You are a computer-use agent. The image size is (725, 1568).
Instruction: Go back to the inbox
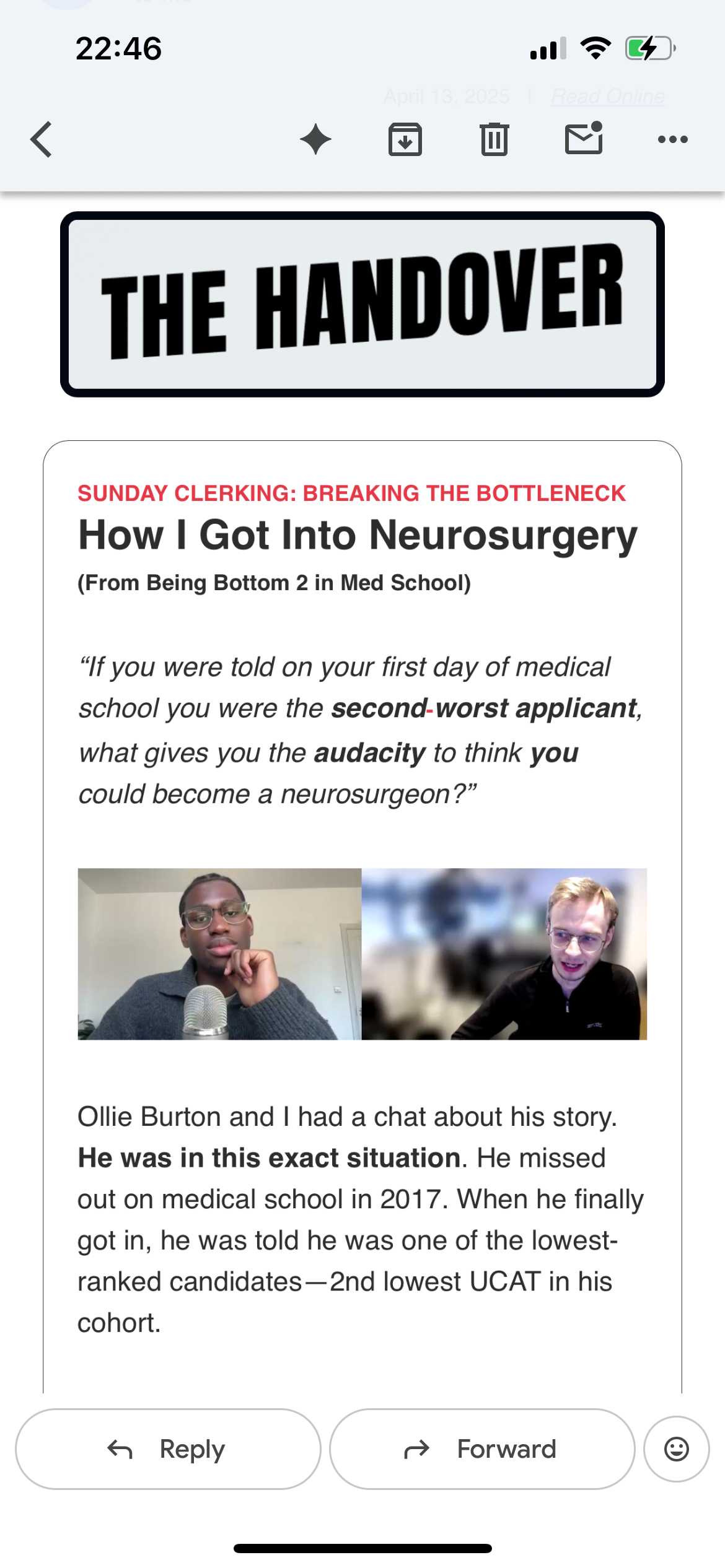click(42, 139)
